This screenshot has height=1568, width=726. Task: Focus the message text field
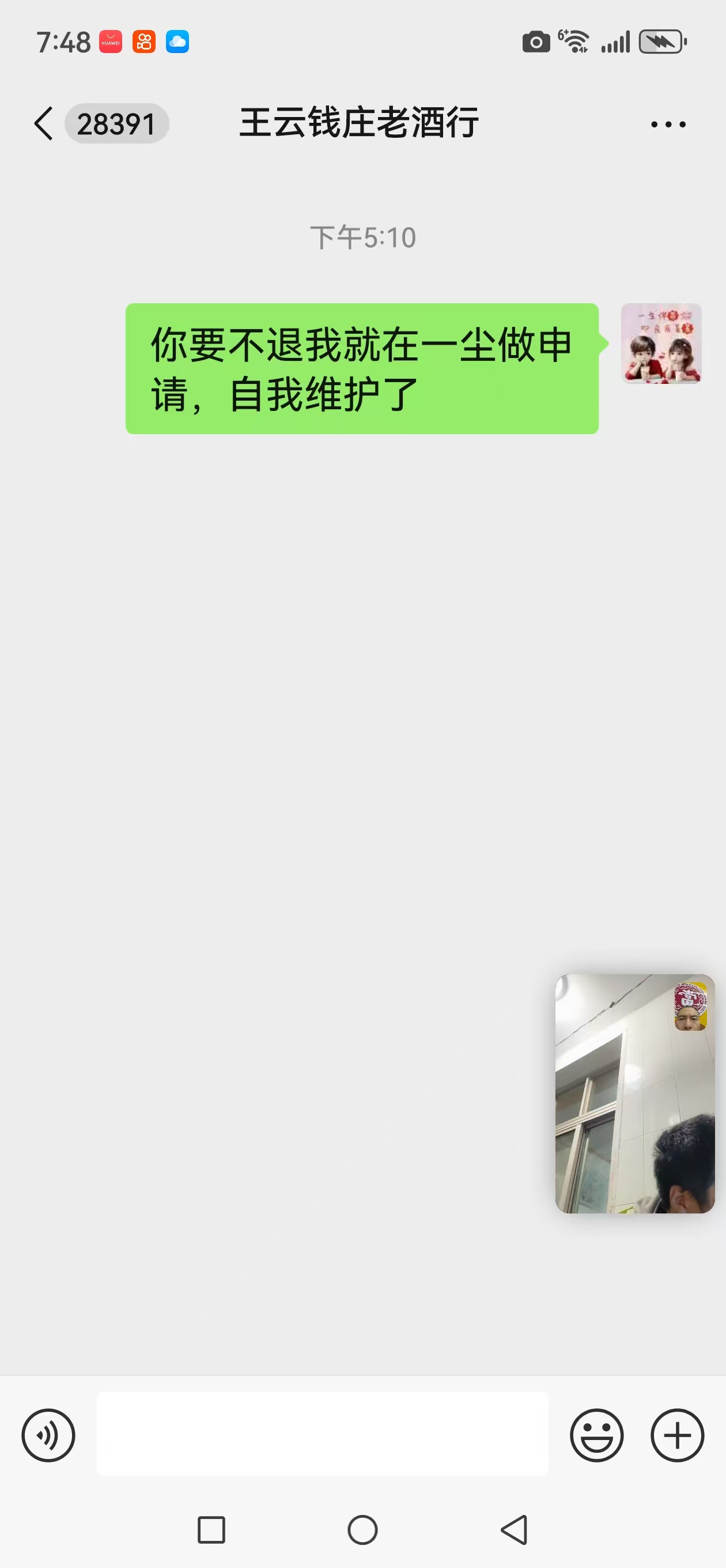(x=323, y=1434)
